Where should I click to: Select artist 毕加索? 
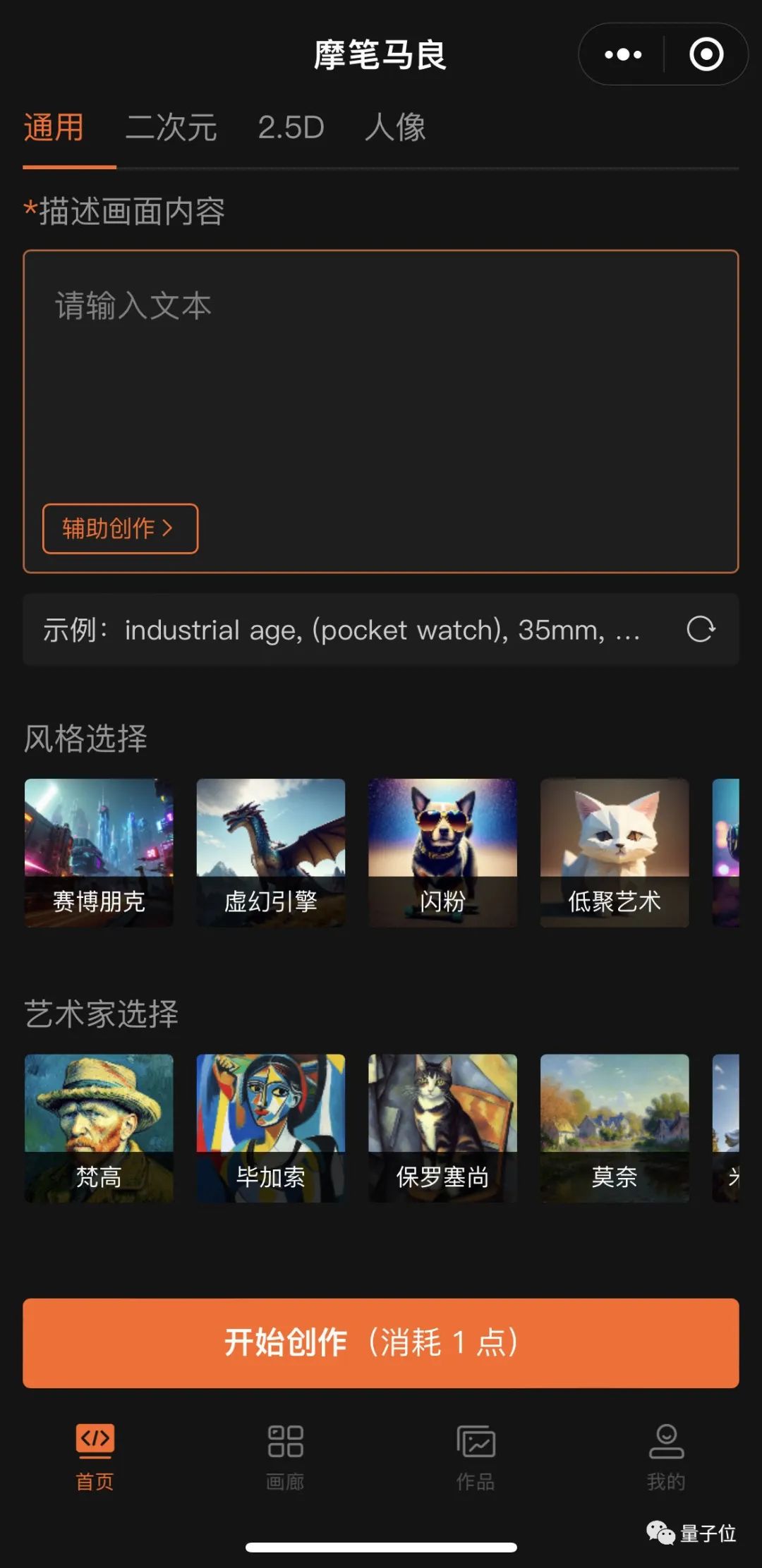270,1128
